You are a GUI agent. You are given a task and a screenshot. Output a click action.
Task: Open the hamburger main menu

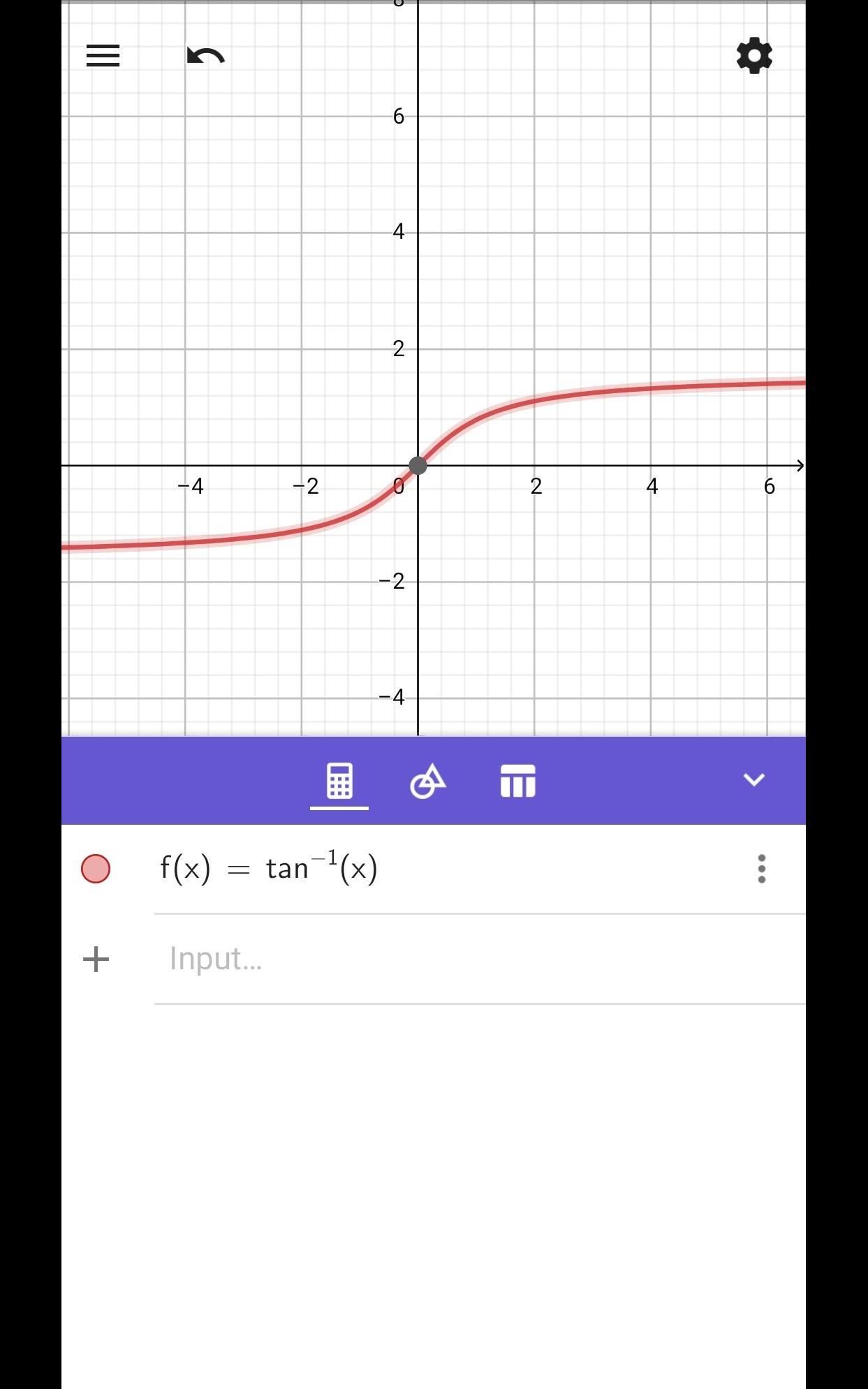pyautogui.click(x=103, y=56)
